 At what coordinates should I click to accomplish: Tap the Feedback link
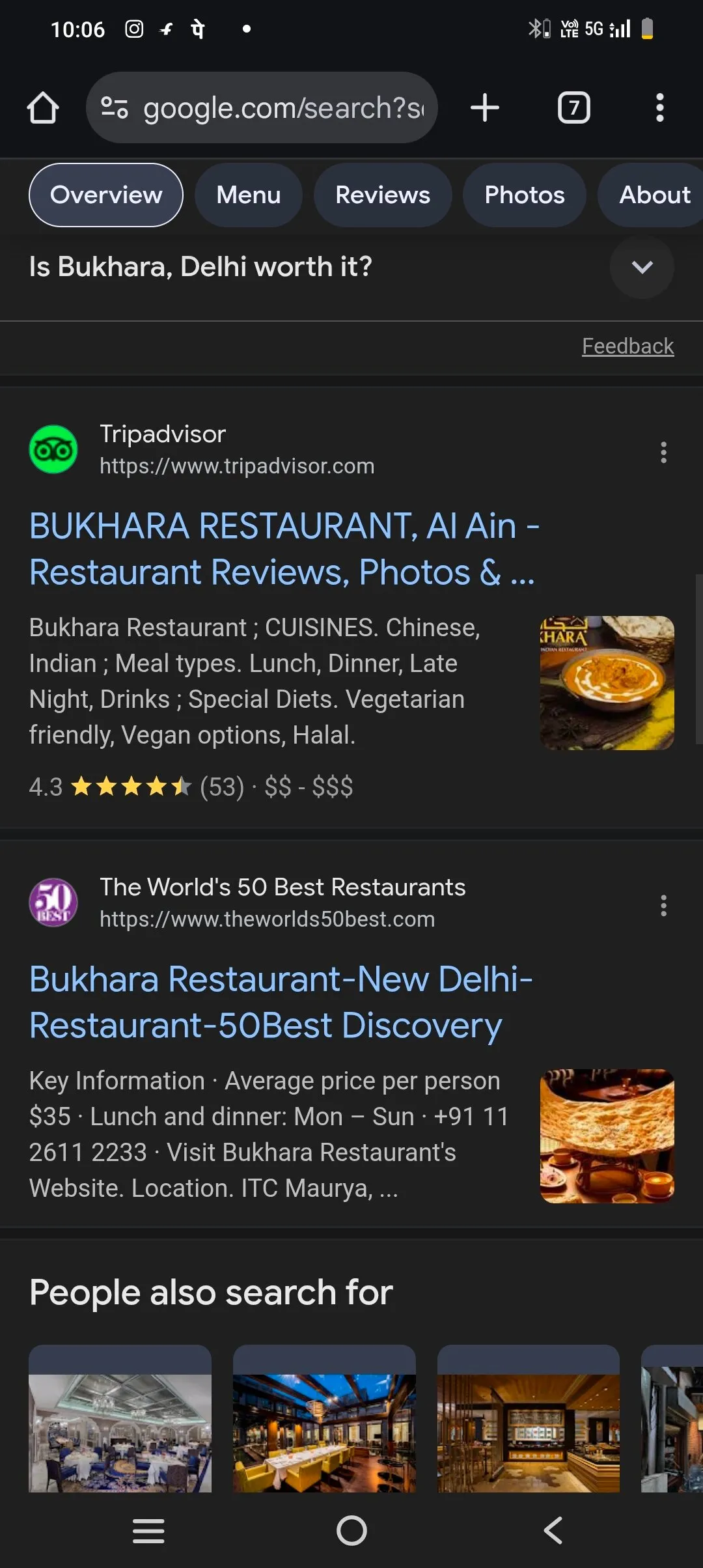[627, 346]
